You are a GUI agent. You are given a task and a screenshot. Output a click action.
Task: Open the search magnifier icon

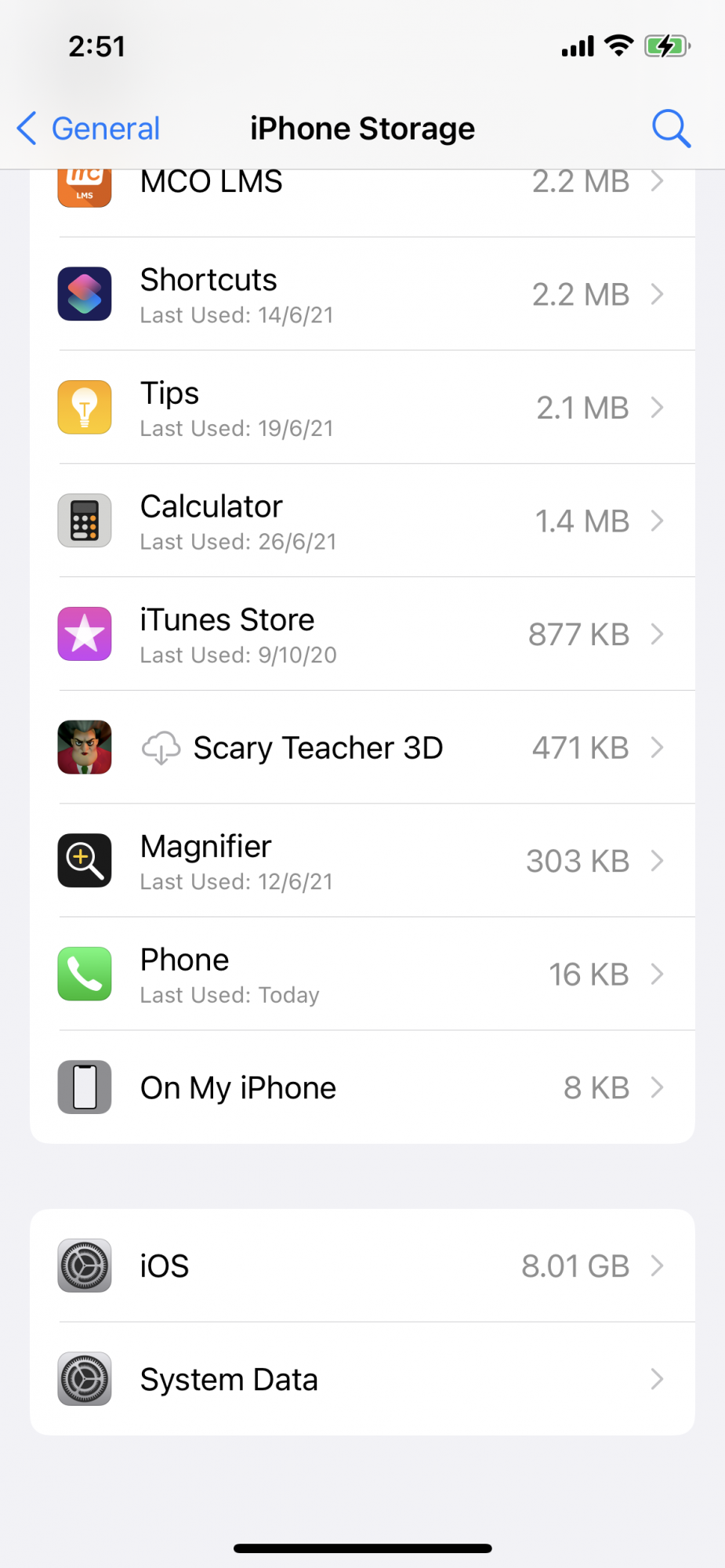pyautogui.click(x=671, y=129)
